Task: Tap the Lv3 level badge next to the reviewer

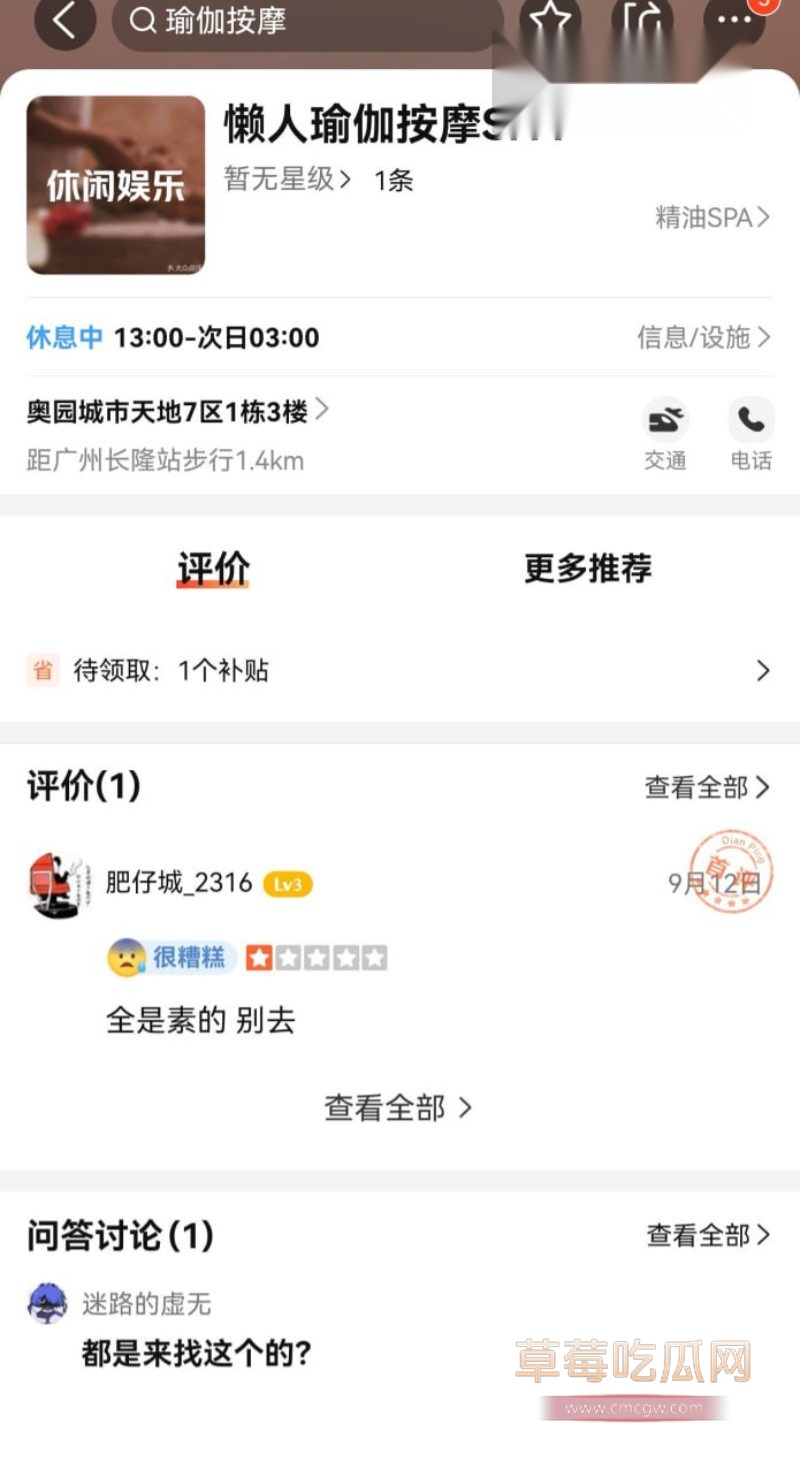Action: click(x=286, y=885)
